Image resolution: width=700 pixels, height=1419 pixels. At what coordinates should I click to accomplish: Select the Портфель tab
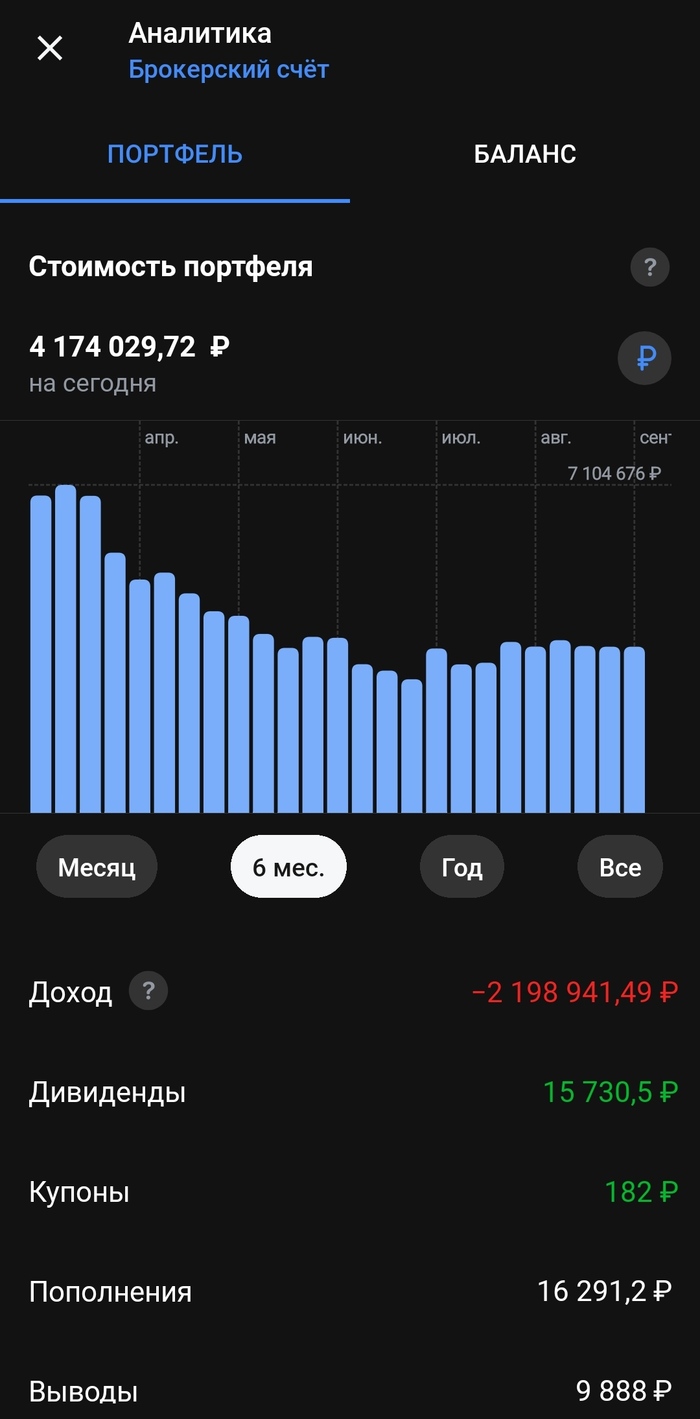click(175, 154)
